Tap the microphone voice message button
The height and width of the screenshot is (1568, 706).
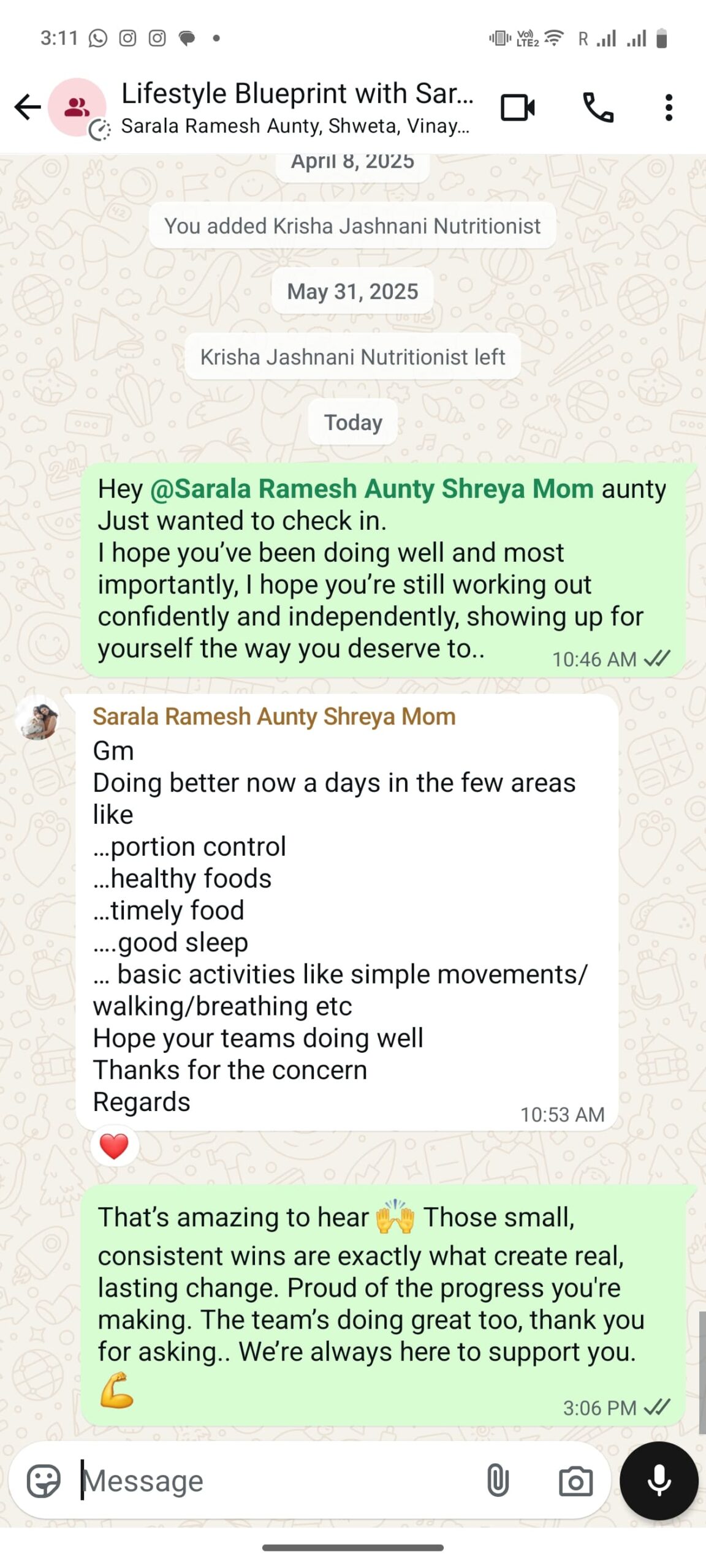click(x=659, y=1481)
